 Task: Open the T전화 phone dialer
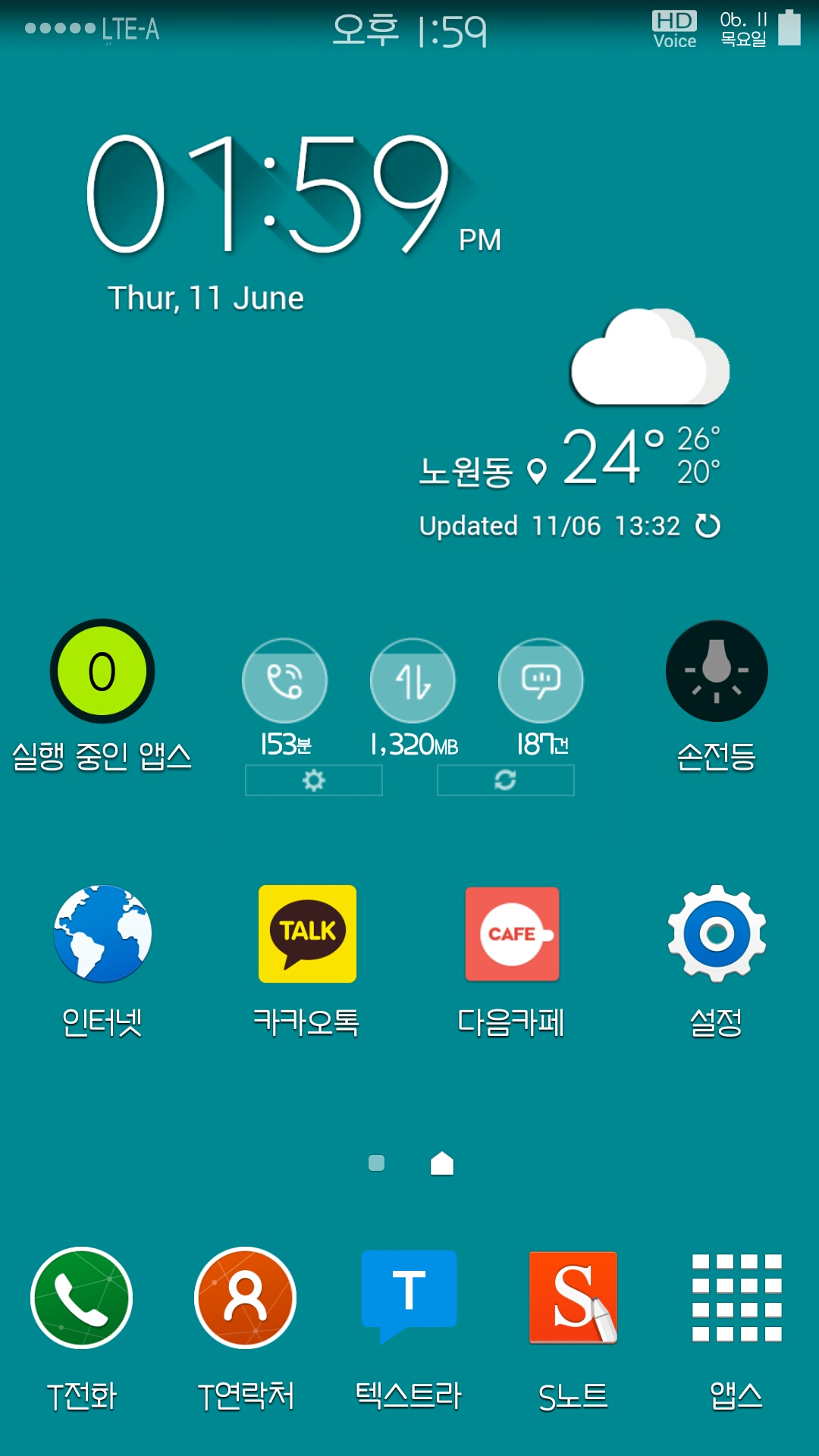(x=82, y=1298)
